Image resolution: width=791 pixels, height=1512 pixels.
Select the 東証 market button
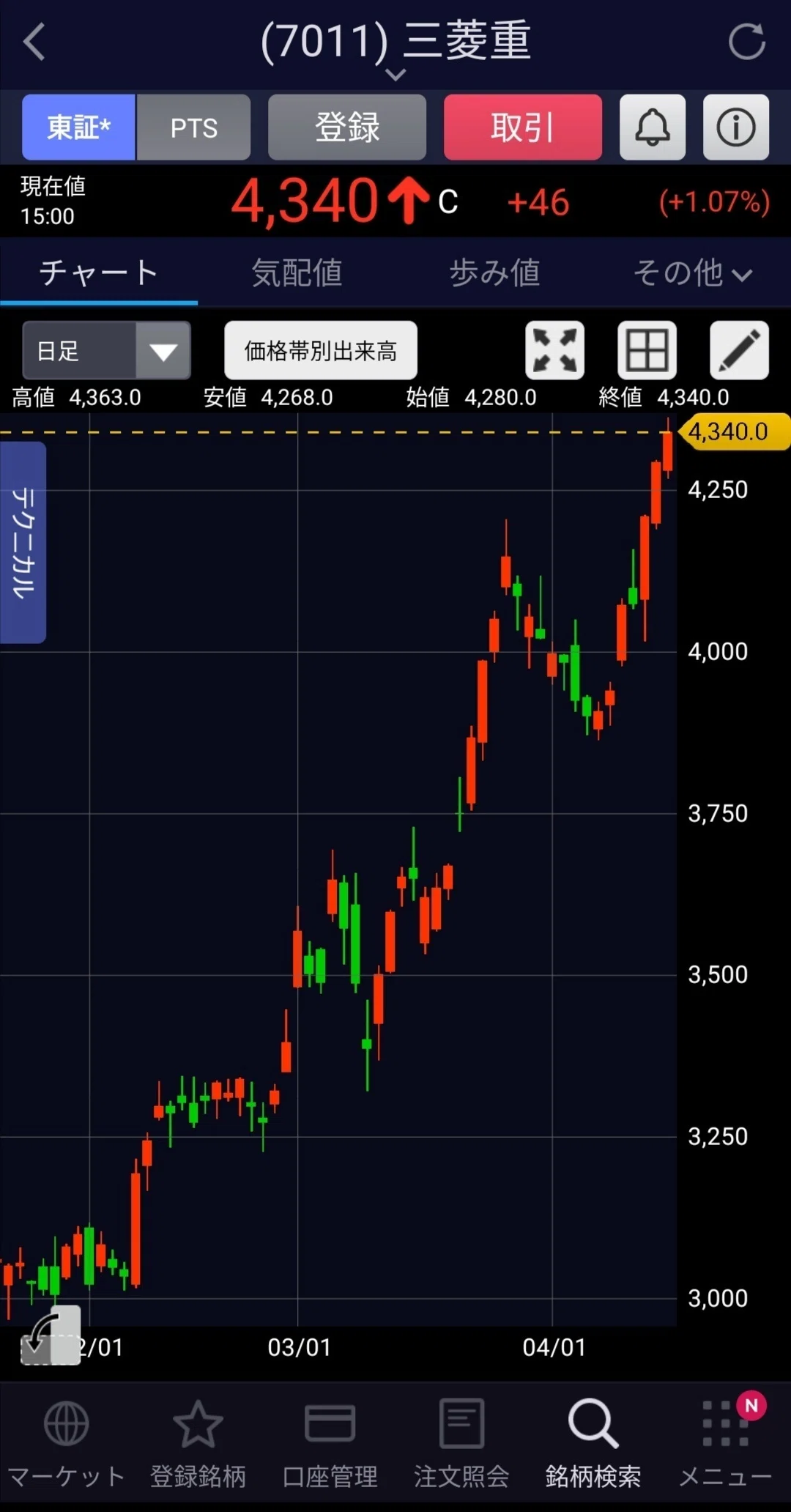(78, 127)
